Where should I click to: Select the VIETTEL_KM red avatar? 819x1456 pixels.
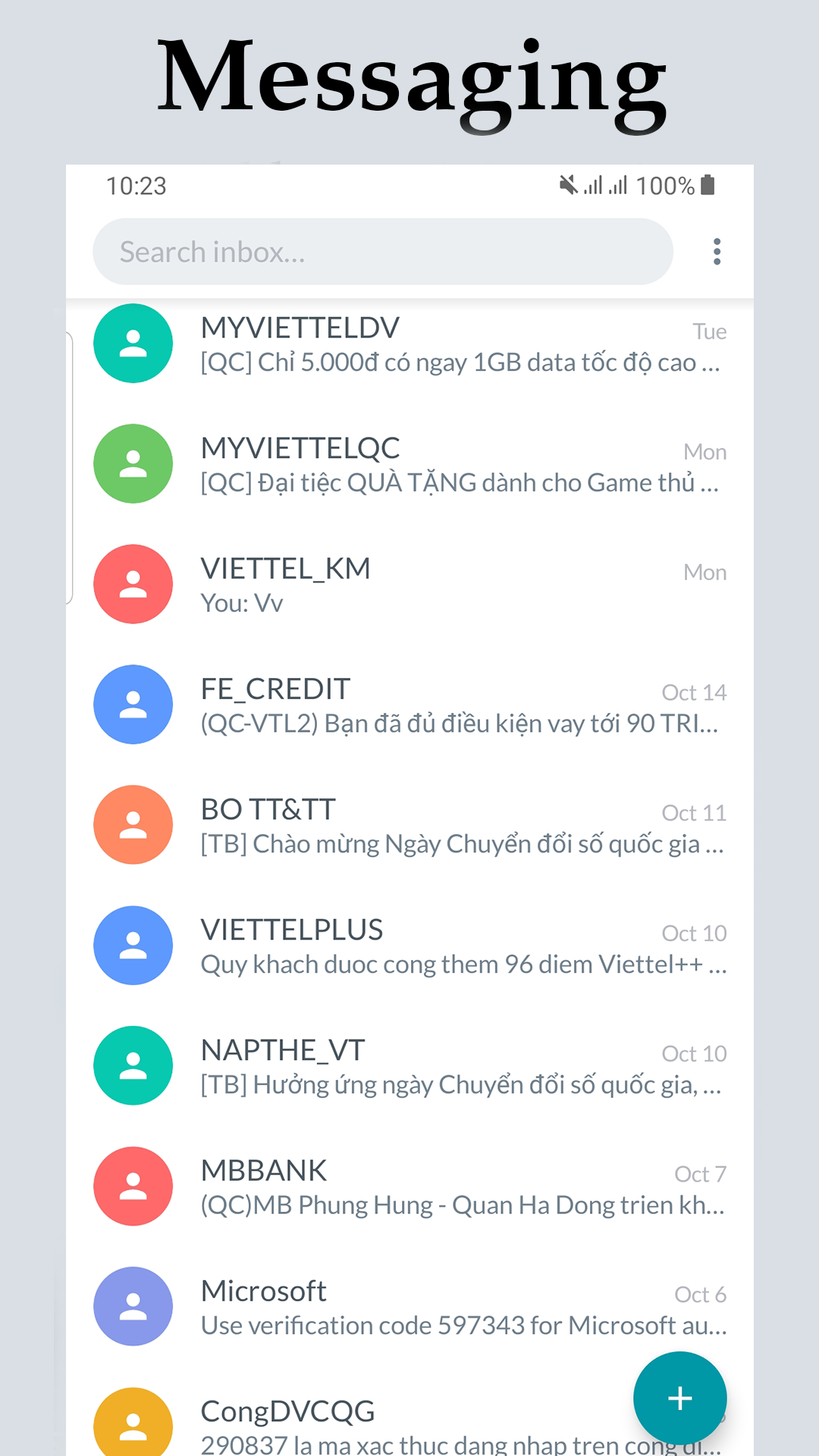click(x=133, y=584)
